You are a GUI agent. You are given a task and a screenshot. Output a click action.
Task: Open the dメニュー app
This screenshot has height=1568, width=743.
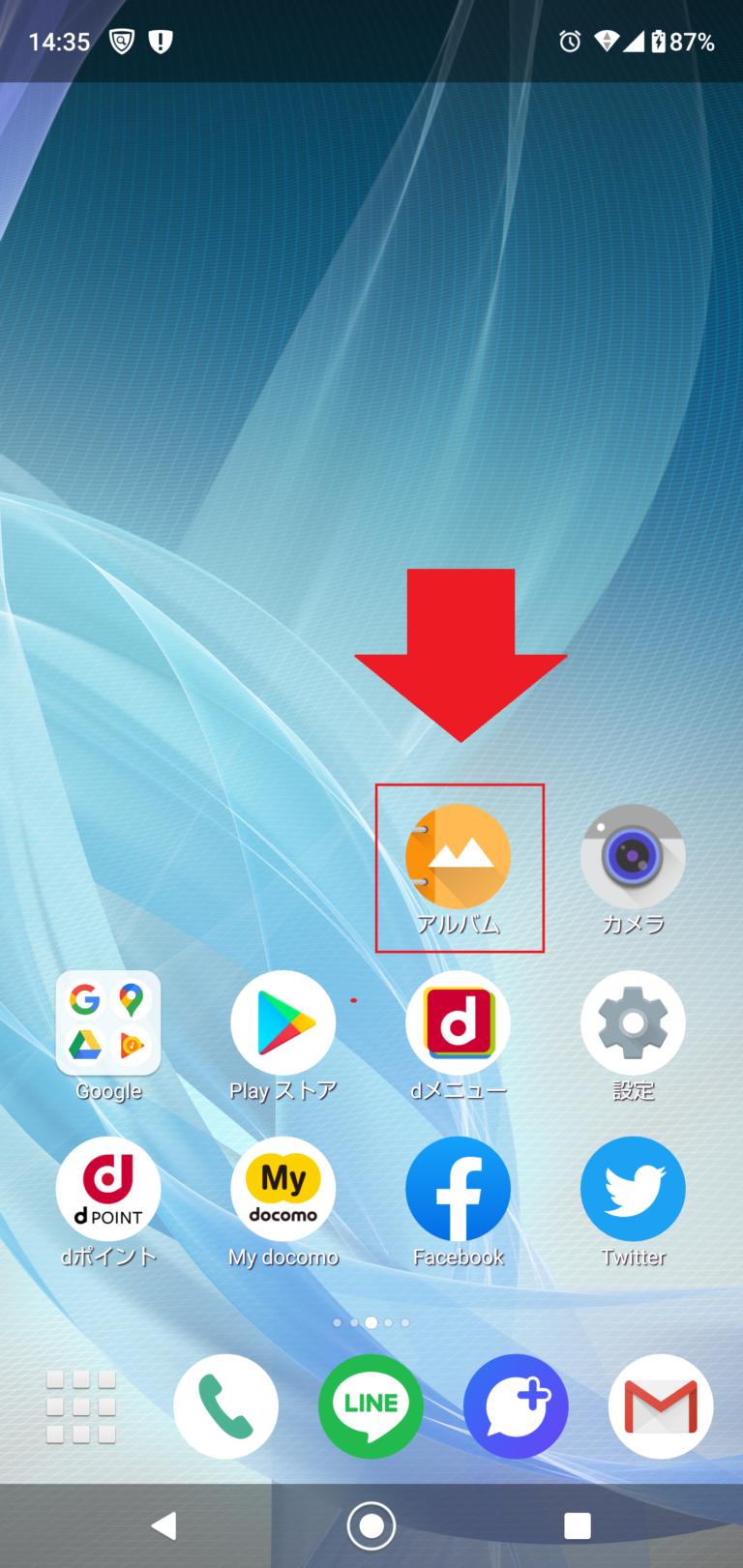coord(458,1023)
